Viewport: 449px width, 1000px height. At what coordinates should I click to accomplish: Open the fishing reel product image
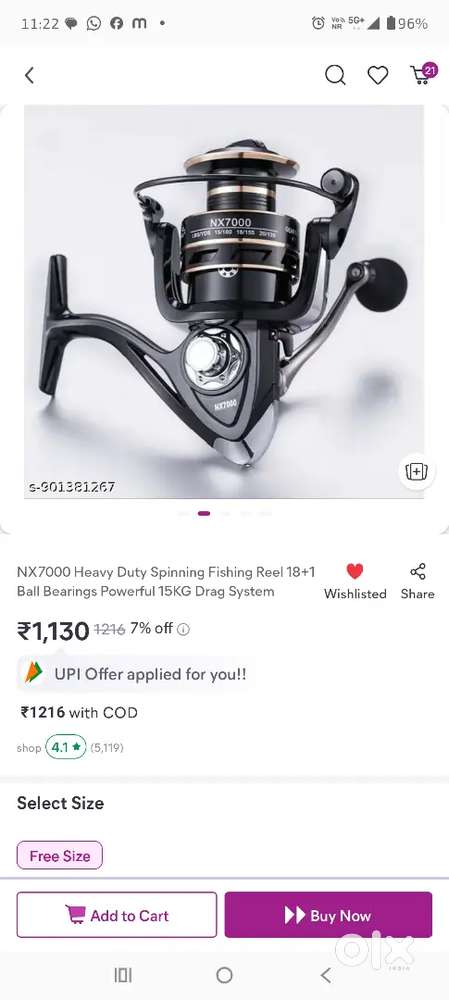tap(224, 302)
